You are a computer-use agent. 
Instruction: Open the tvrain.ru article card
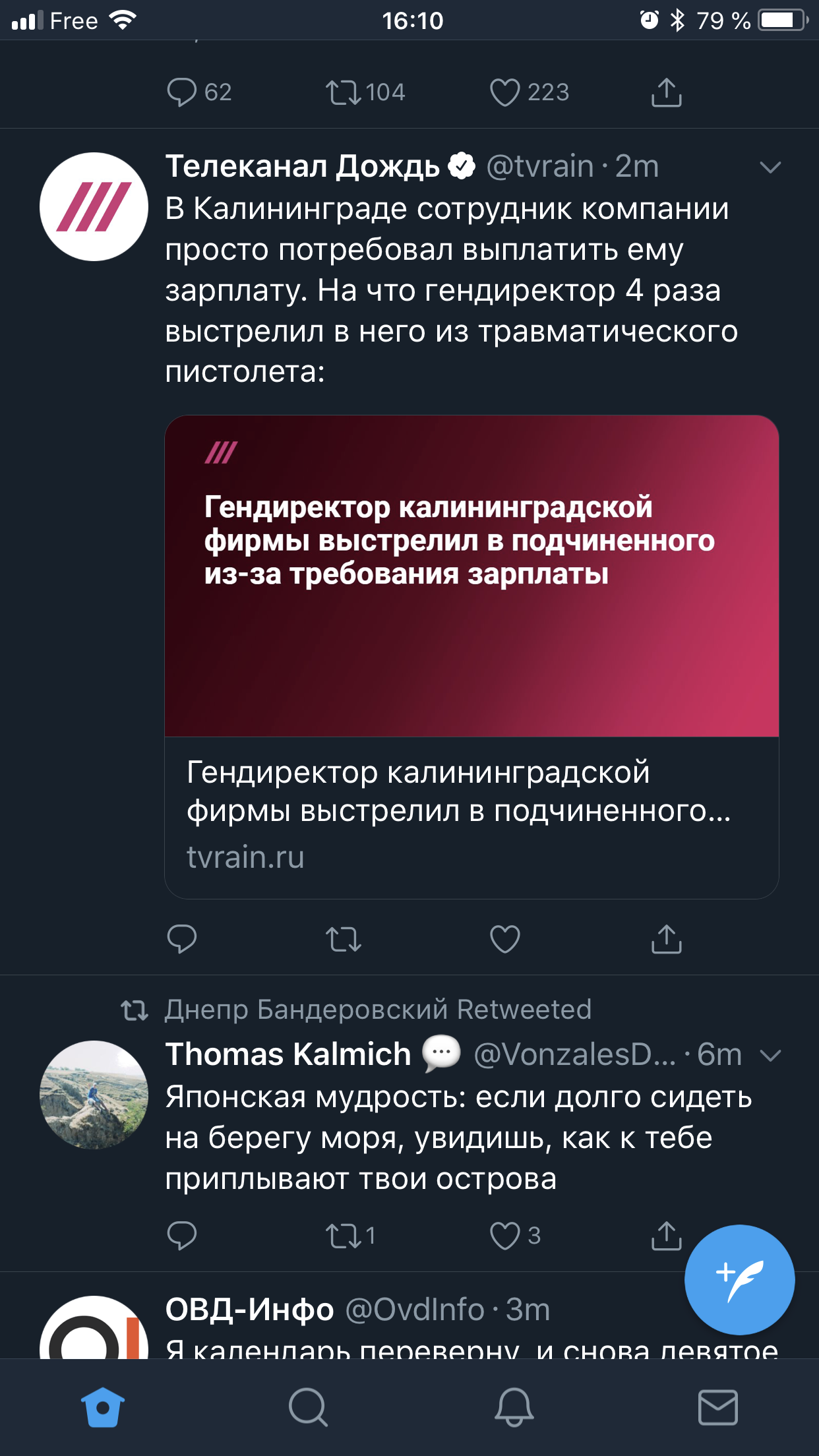pos(471,656)
